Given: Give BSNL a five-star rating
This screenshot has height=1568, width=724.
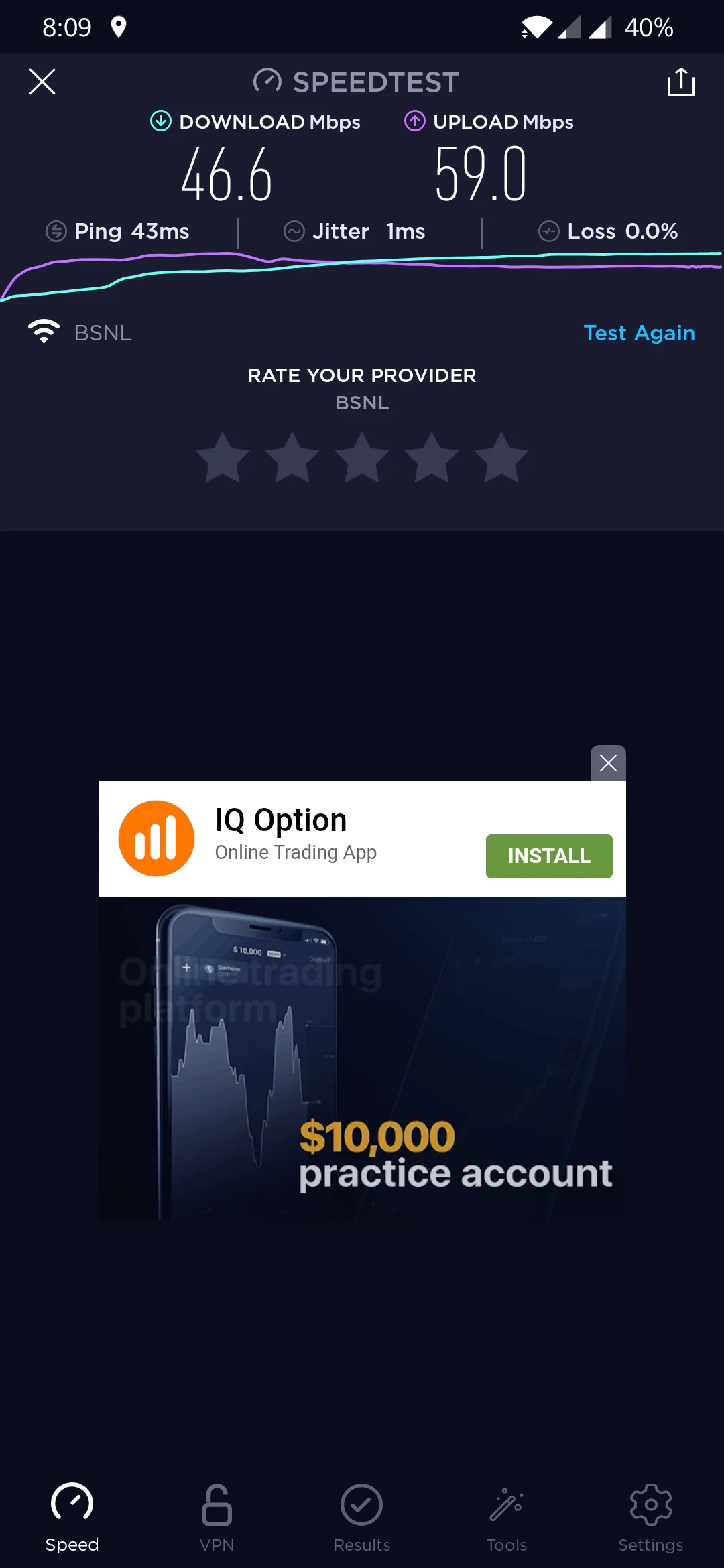Looking at the screenshot, I should (x=501, y=458).
